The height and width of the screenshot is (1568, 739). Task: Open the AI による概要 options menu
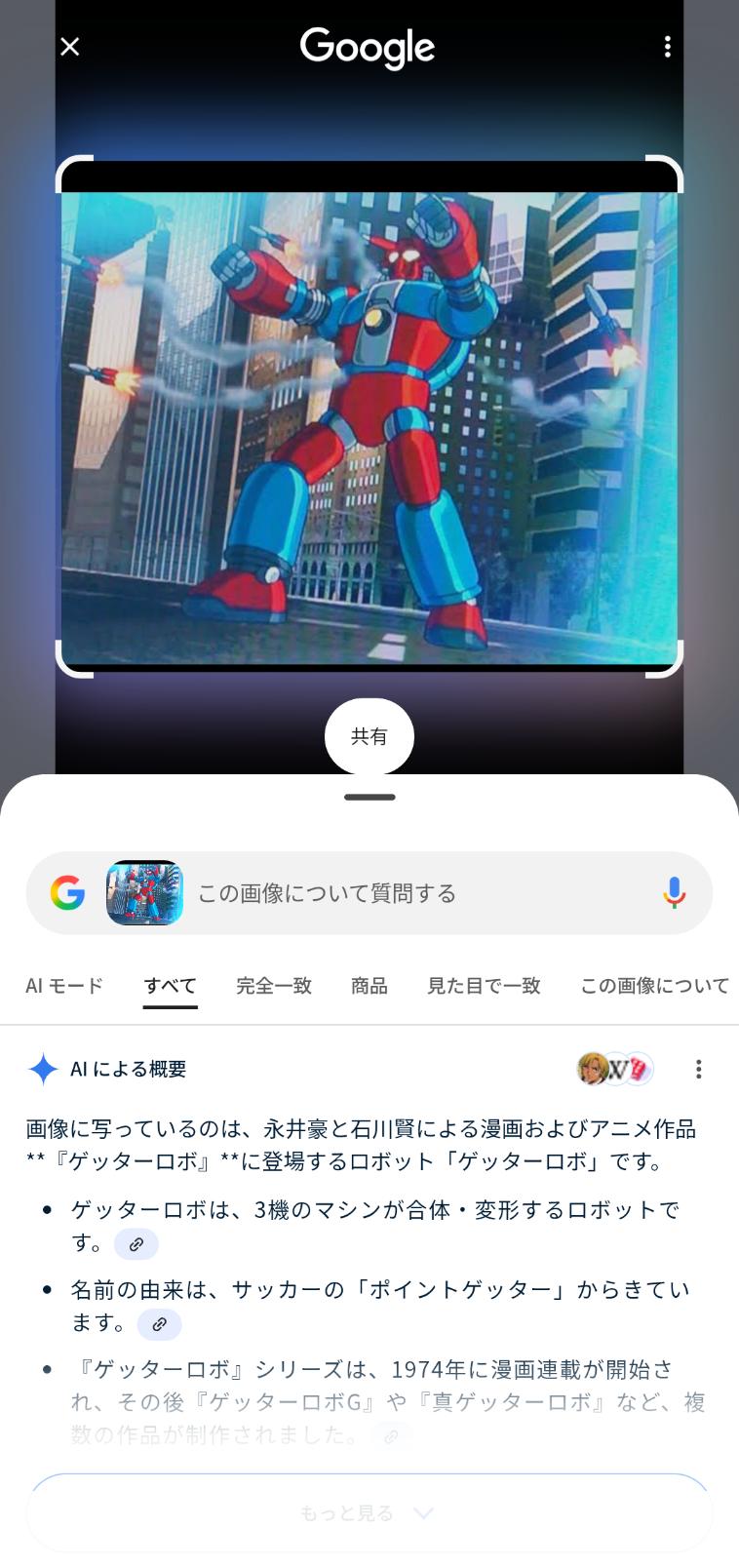tap(698, 1070)
